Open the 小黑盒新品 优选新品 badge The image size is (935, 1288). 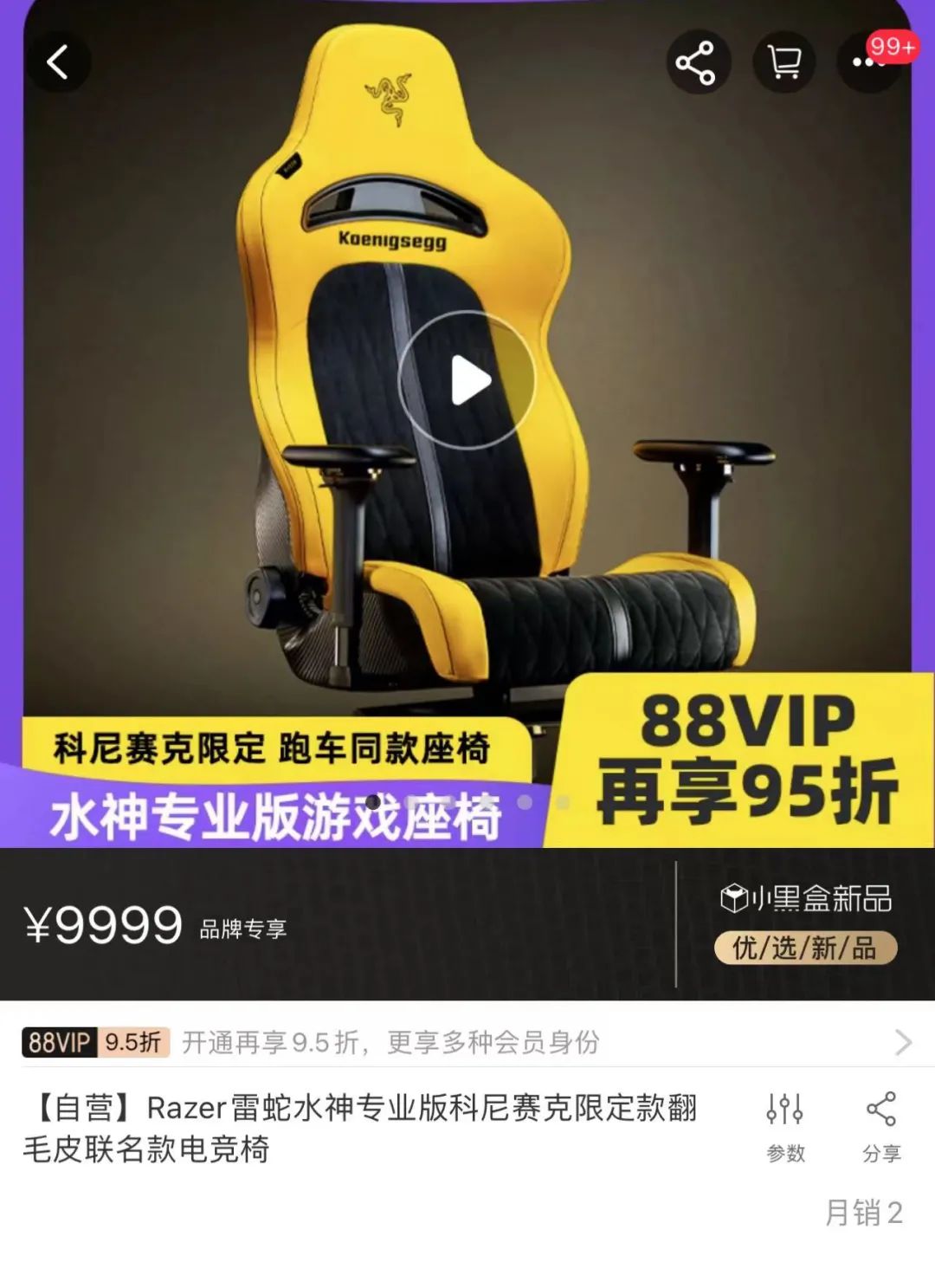tap(805, 923)
